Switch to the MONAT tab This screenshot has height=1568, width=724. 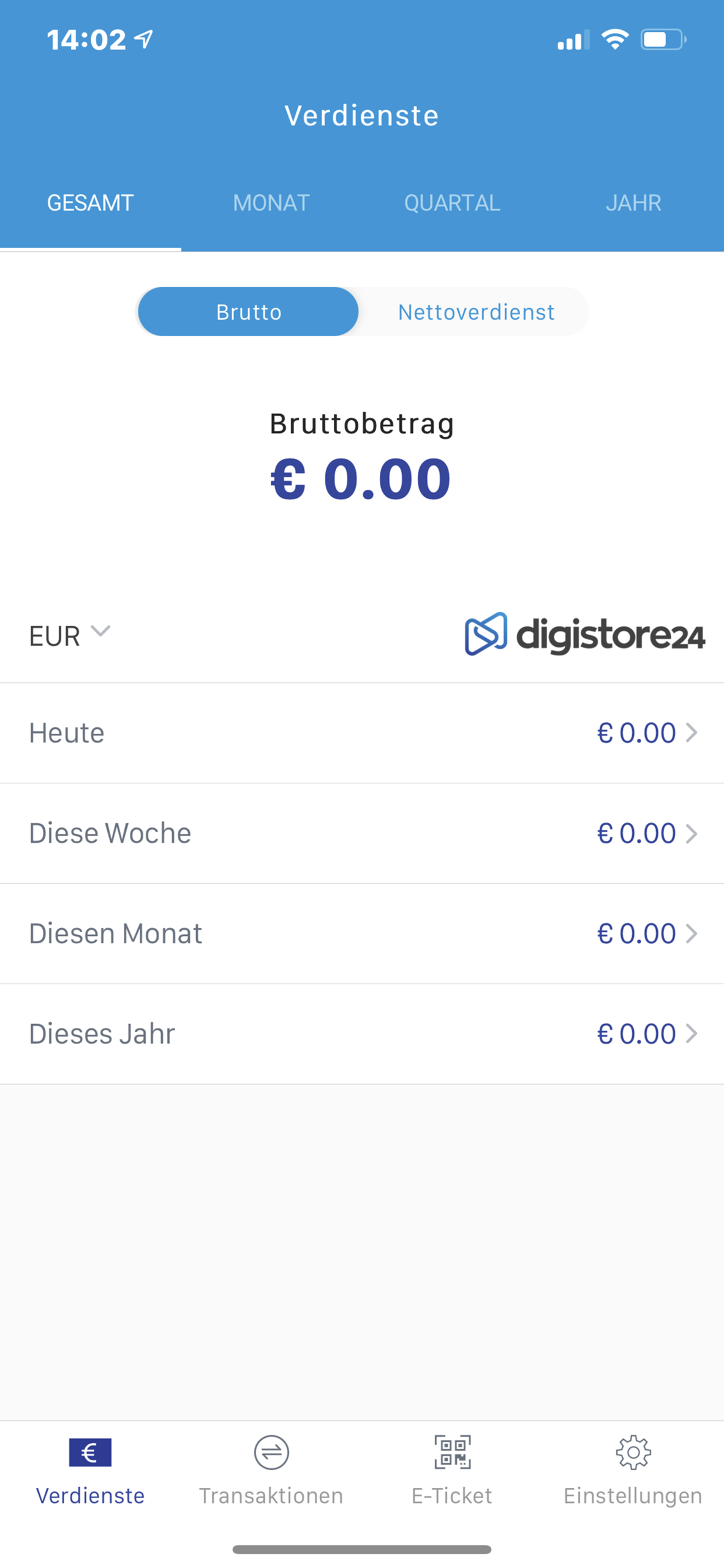tap(271, 203)
